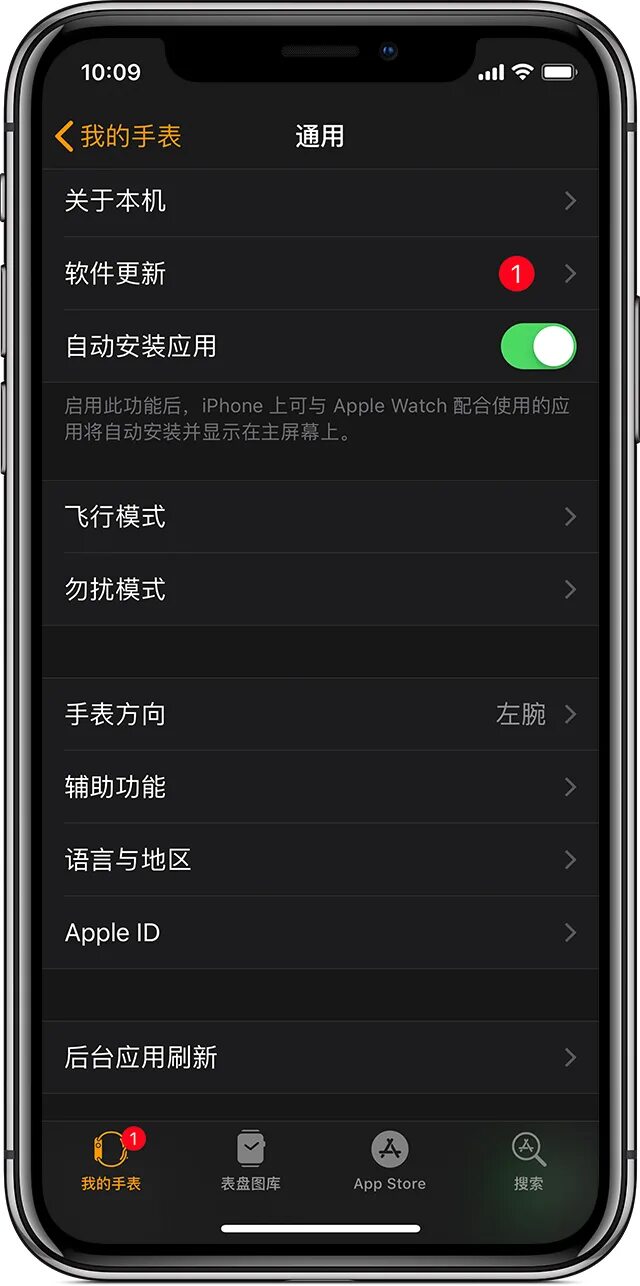Open 辅助功能

(320, 787)
